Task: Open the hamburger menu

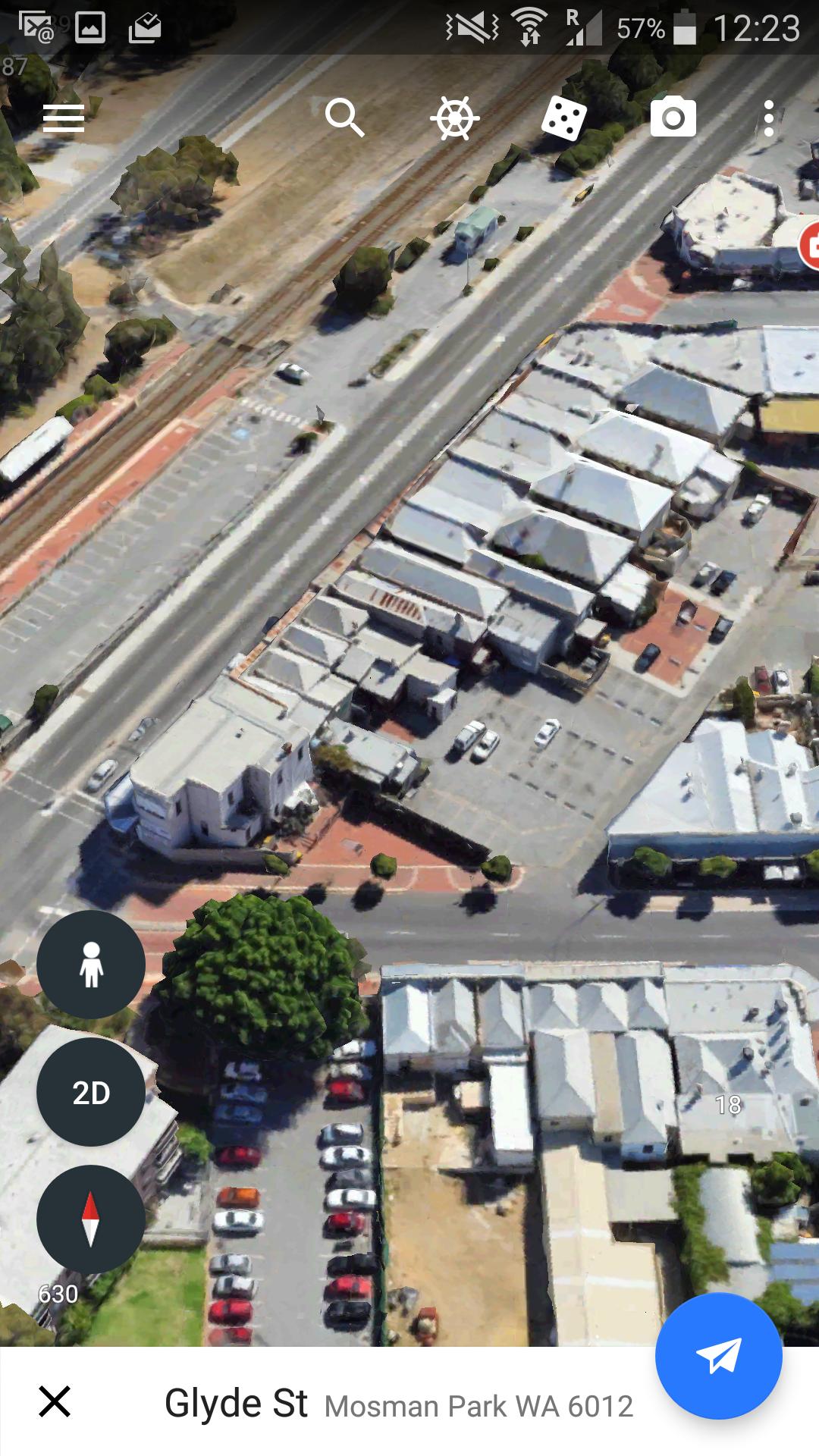Action: pyautogui.click(x=64, y=118)
